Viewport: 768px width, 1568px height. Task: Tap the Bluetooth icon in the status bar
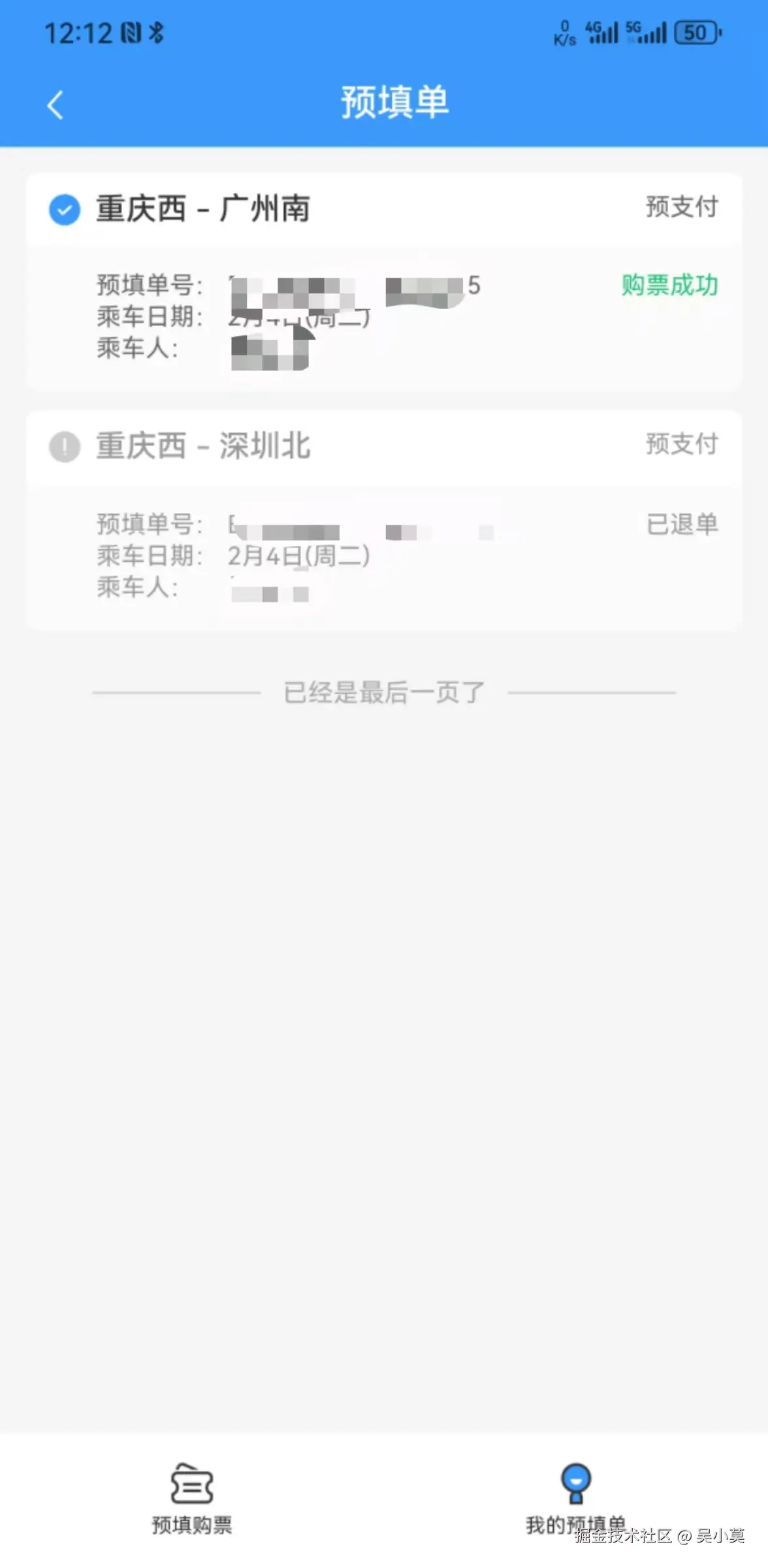tap(157, 33)
